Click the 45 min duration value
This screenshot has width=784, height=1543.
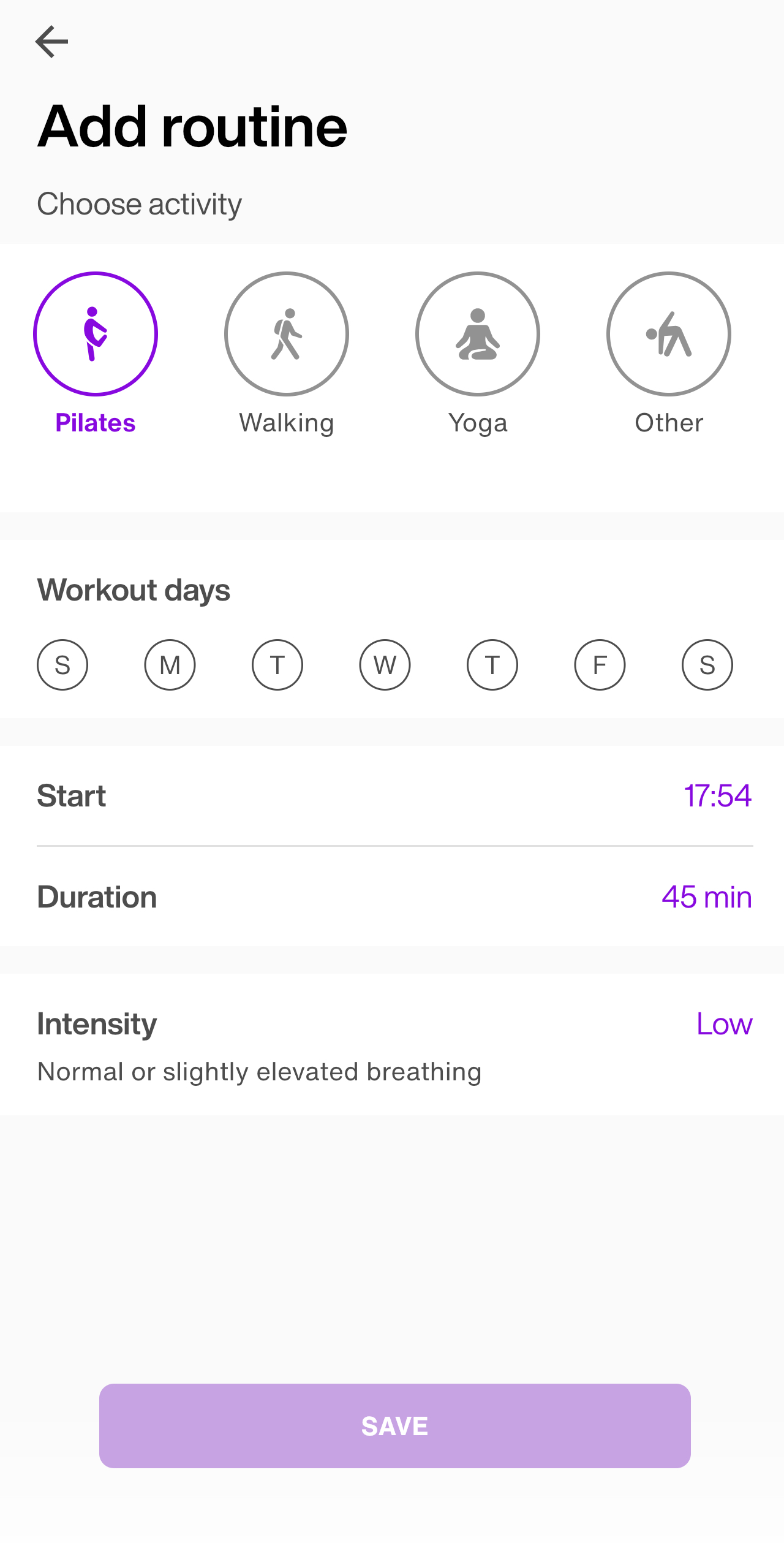[707, 897]
